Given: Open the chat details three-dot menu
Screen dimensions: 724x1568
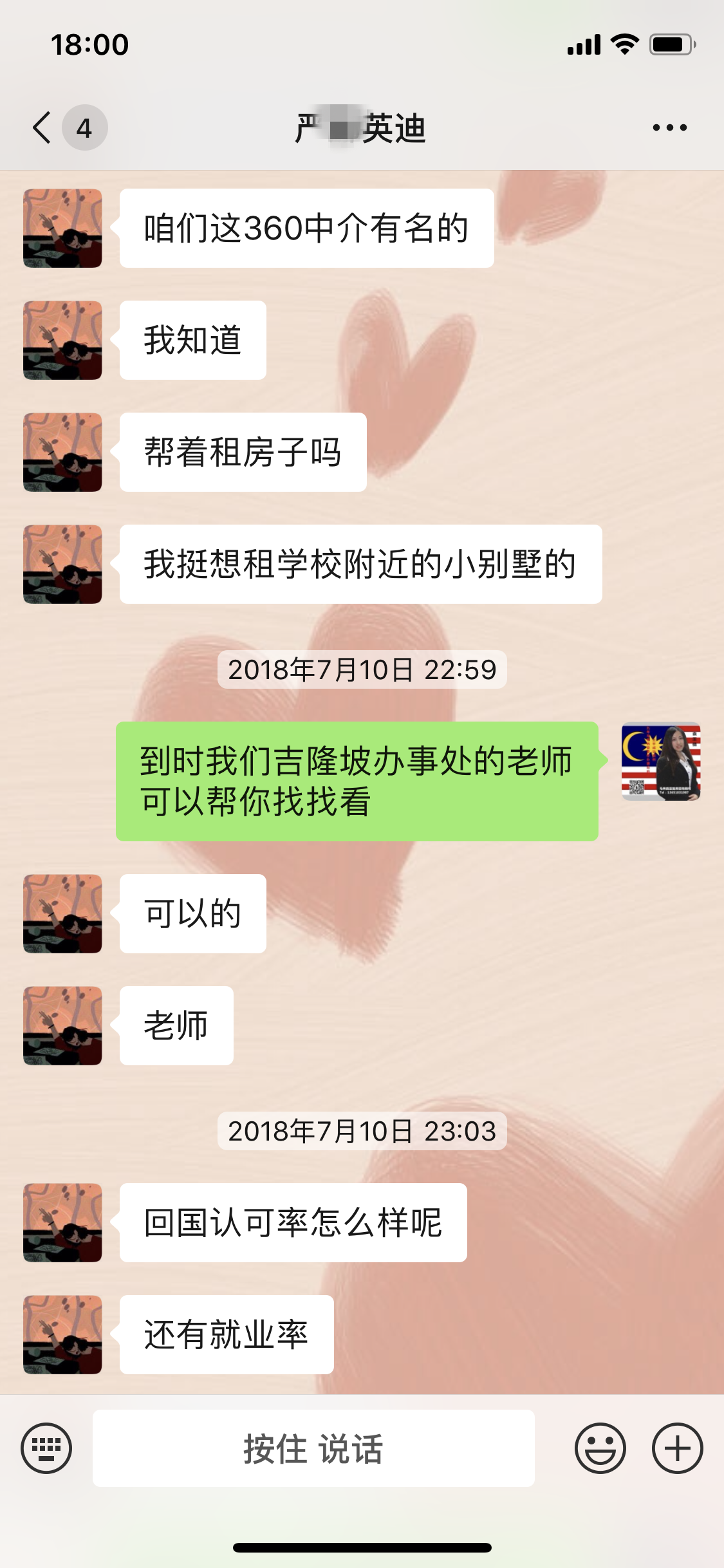Looking at the screenshot, I should point(669,127).
